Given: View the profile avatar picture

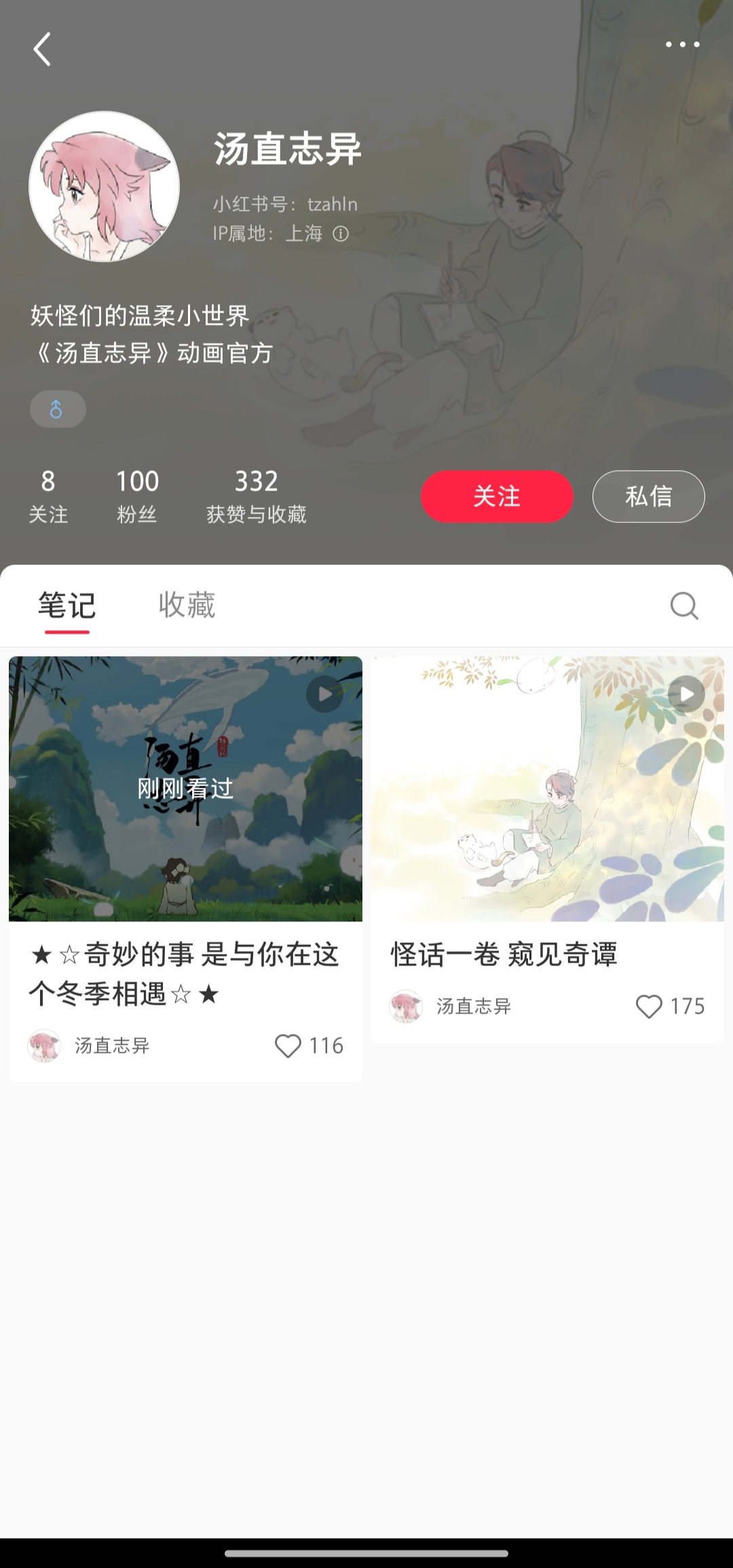Looking at the screenshot, I should (x=104, y=187).
